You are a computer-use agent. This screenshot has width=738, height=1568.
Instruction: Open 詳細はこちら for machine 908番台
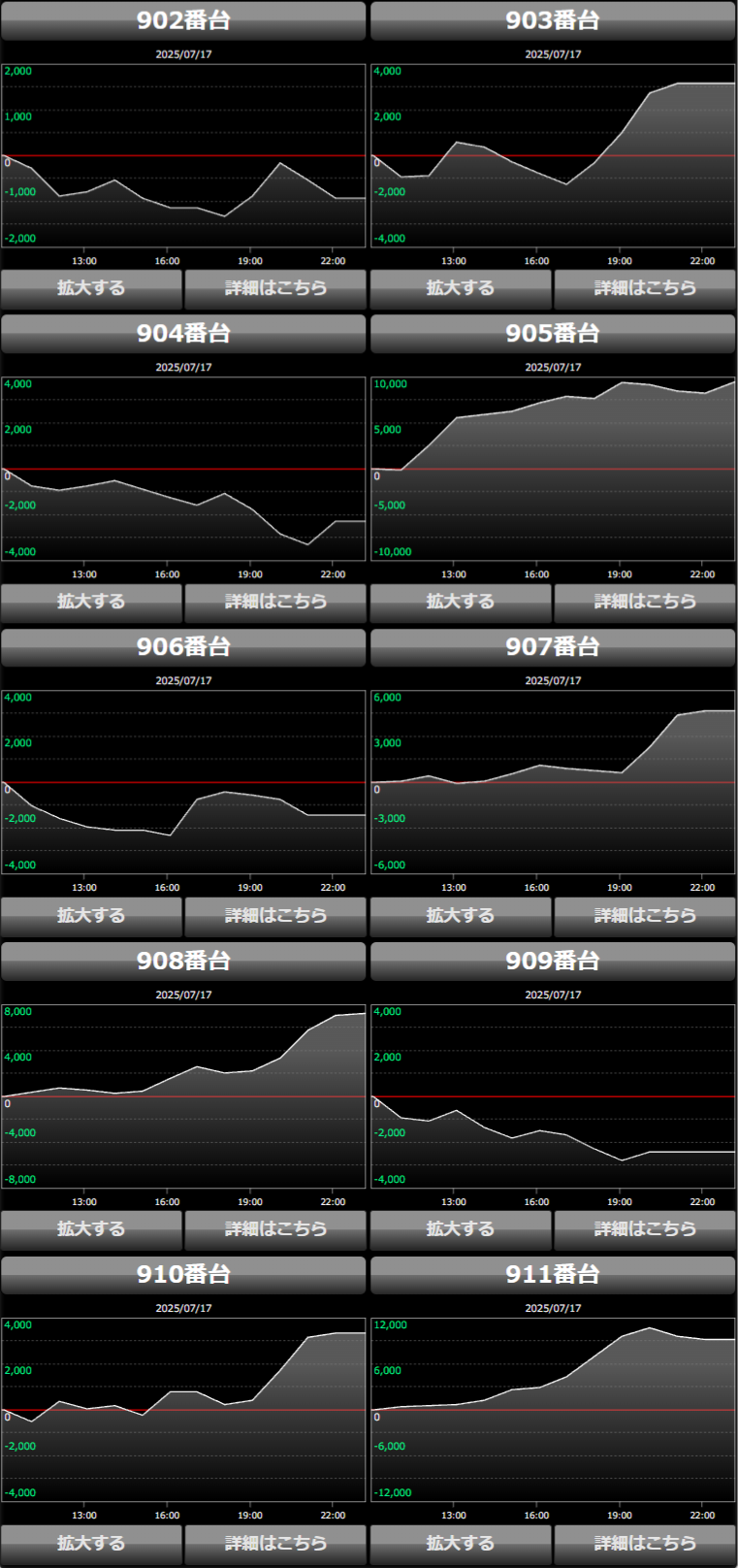[275, 1229]
